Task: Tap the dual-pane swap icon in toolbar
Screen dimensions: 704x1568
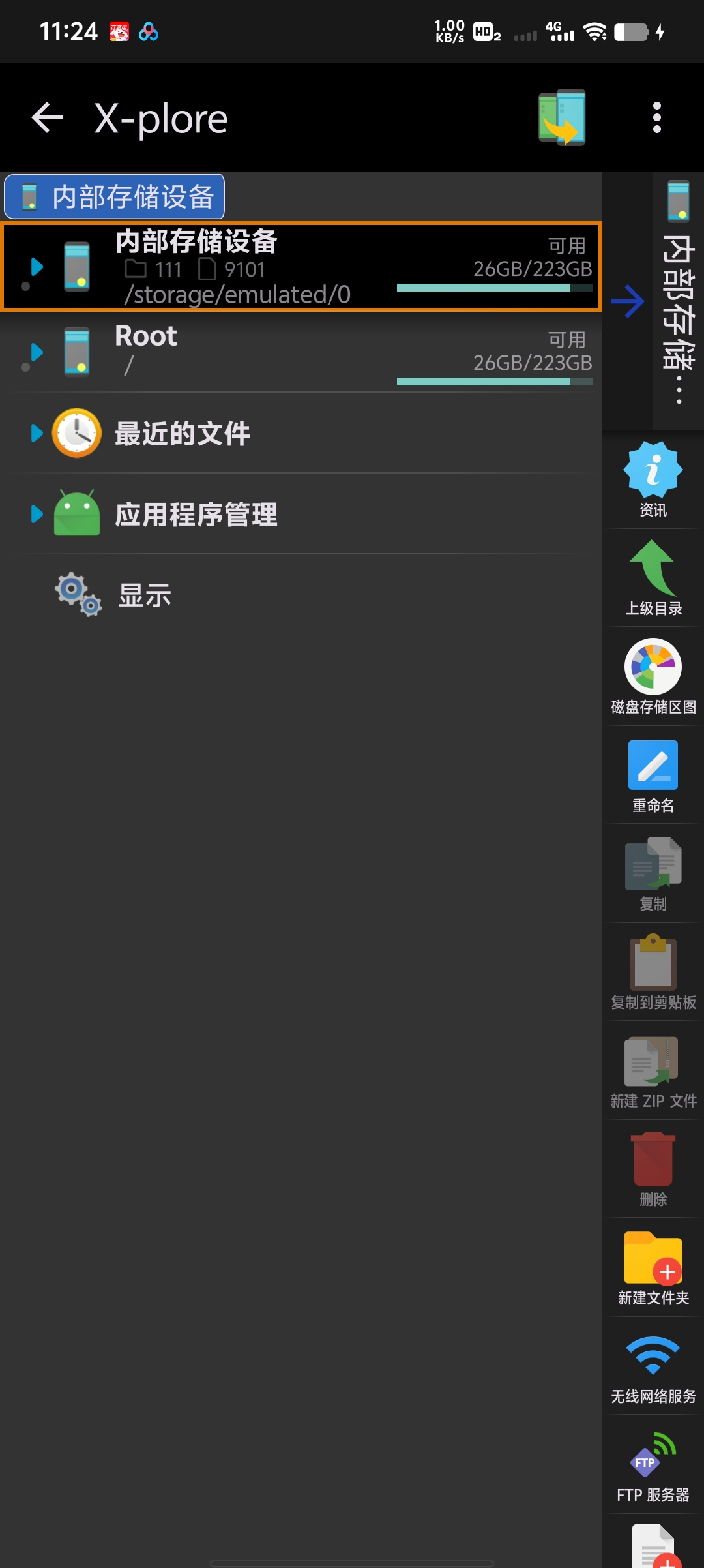Action: [x=561, y=117]
